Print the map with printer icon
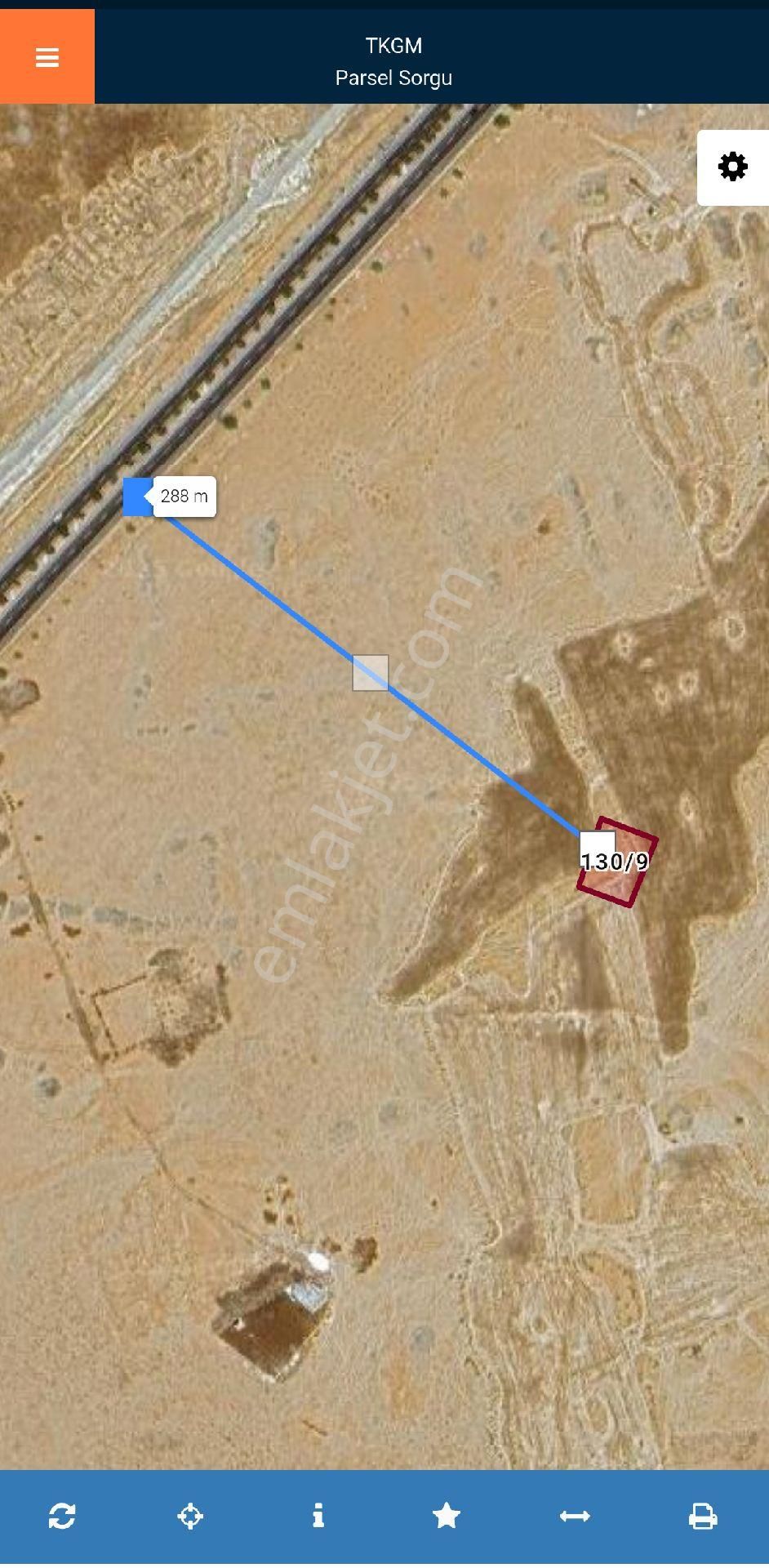Viewport: 769px width, 1568px height. pyautogui.click(x=703, y=1516)
